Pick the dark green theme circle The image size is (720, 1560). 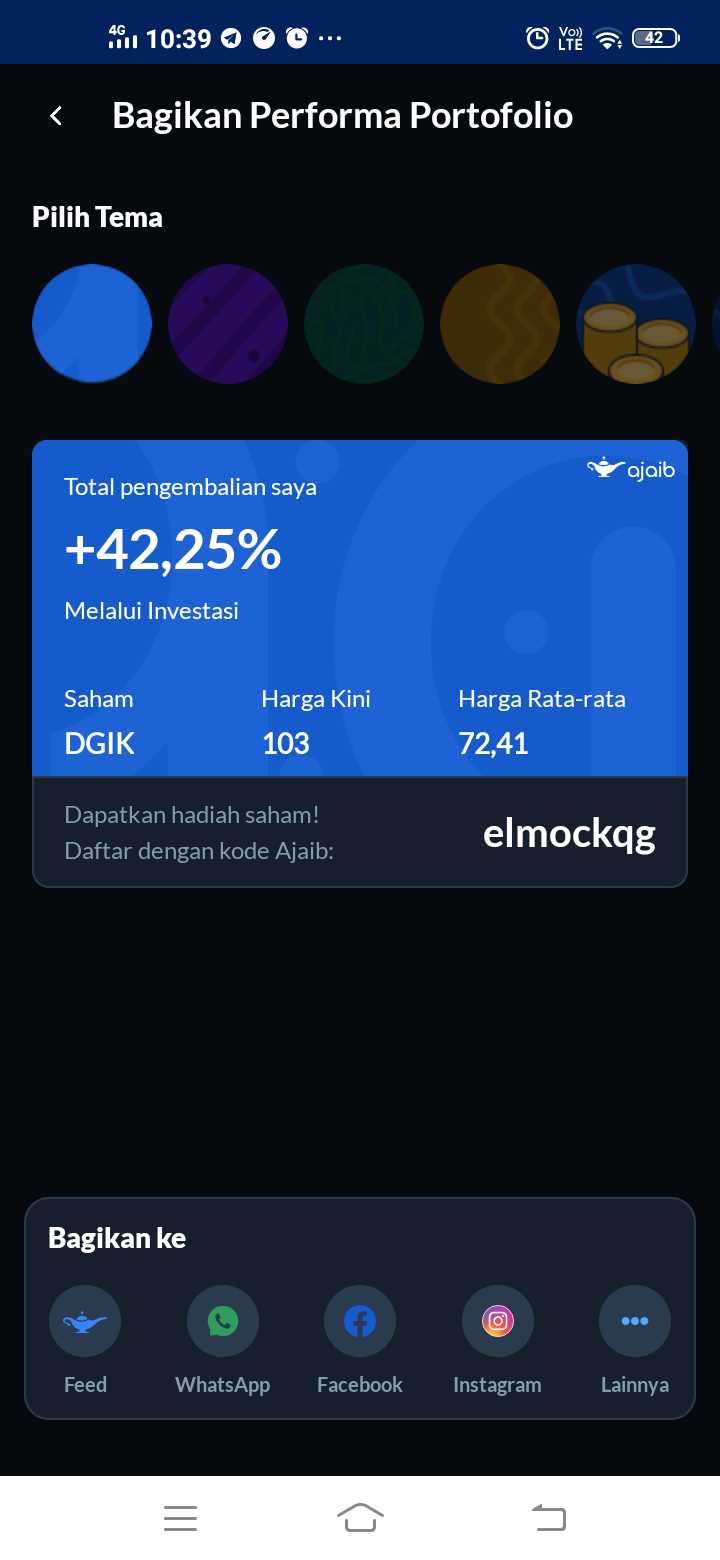[364, 324]
